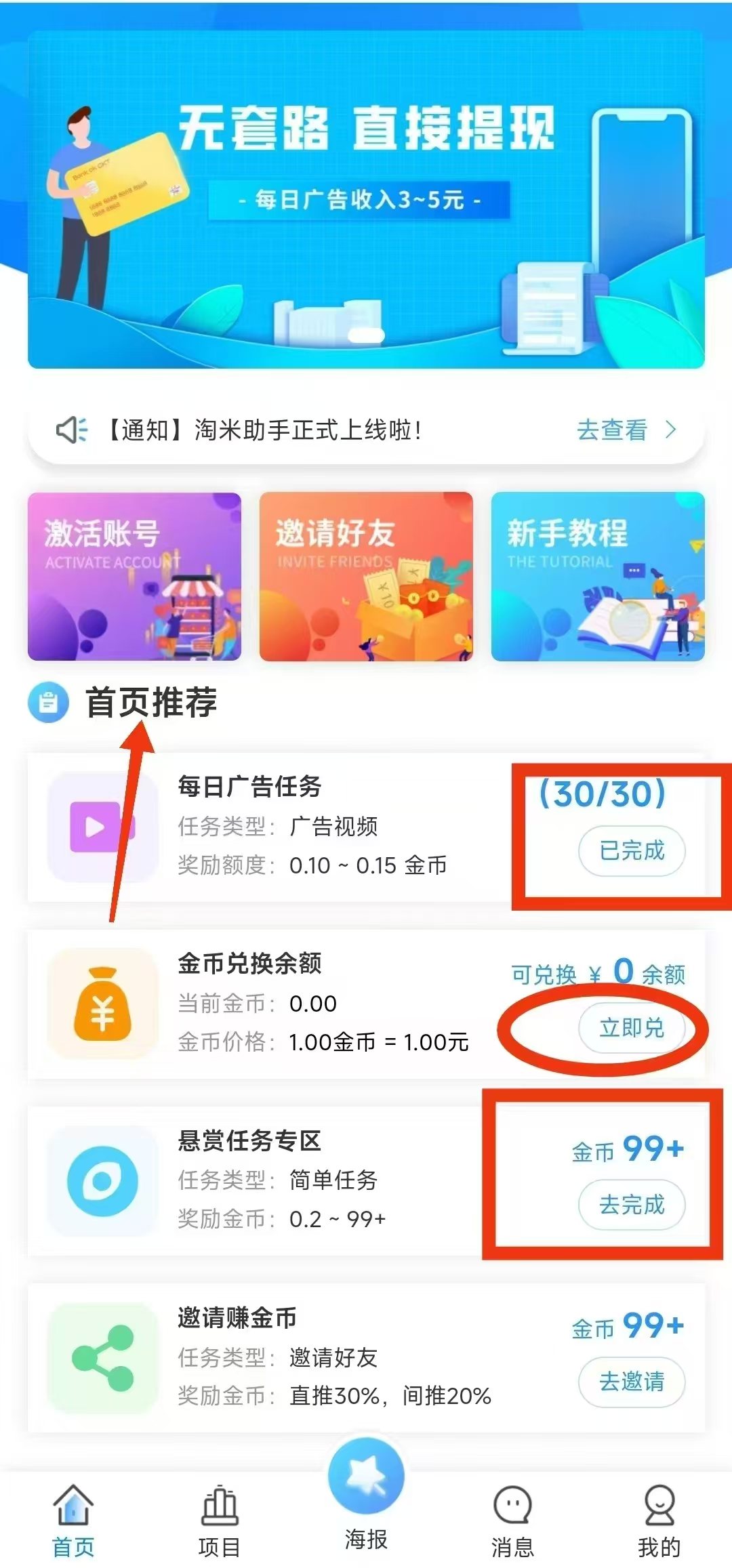Open the 新手教程 card
Viewport: 732px width, 1568px height.
(x=598, y=577)
